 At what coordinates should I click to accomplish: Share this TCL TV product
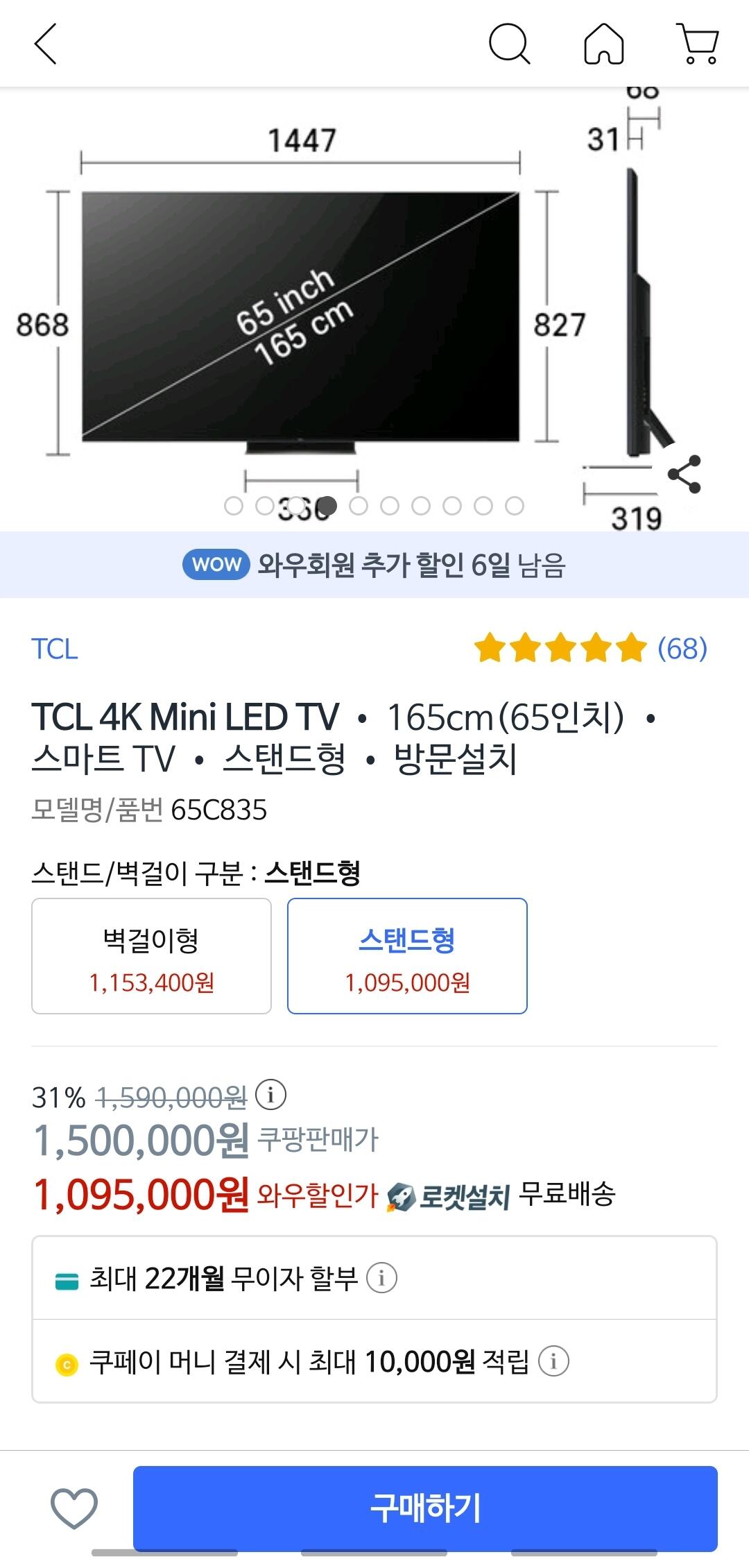pyautogui.click(x=685, y=475)
